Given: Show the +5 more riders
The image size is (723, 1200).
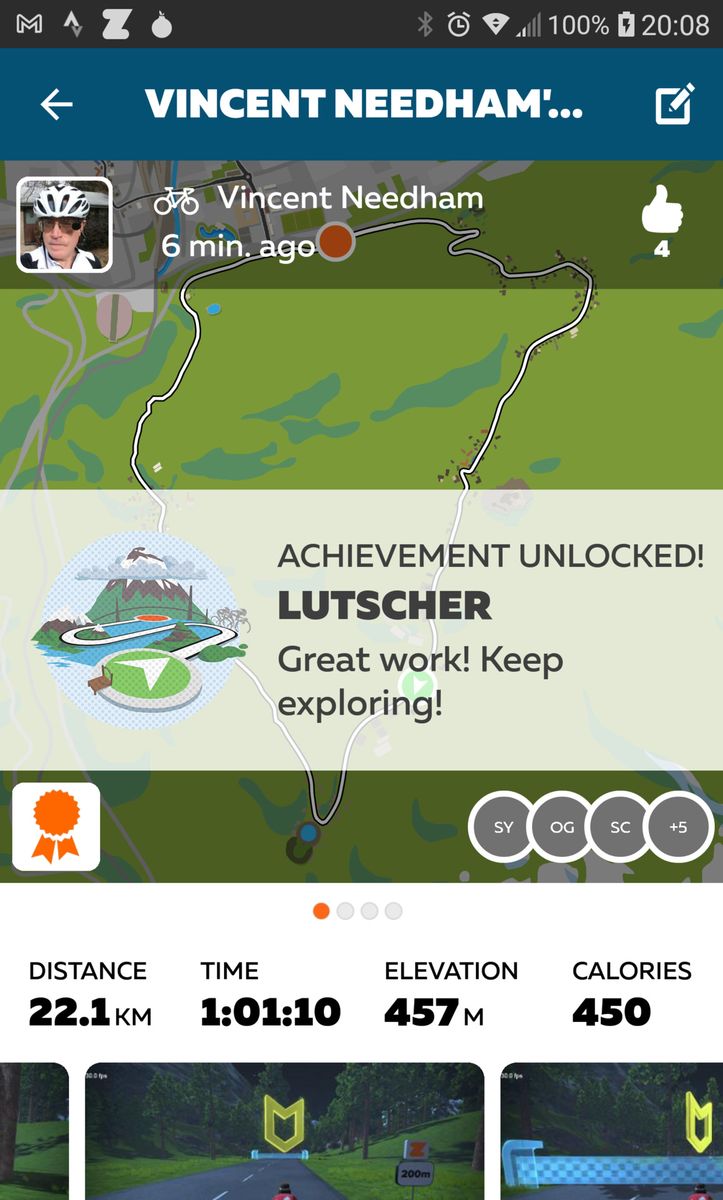Looking at the screenshot, I should click(678, 827).
